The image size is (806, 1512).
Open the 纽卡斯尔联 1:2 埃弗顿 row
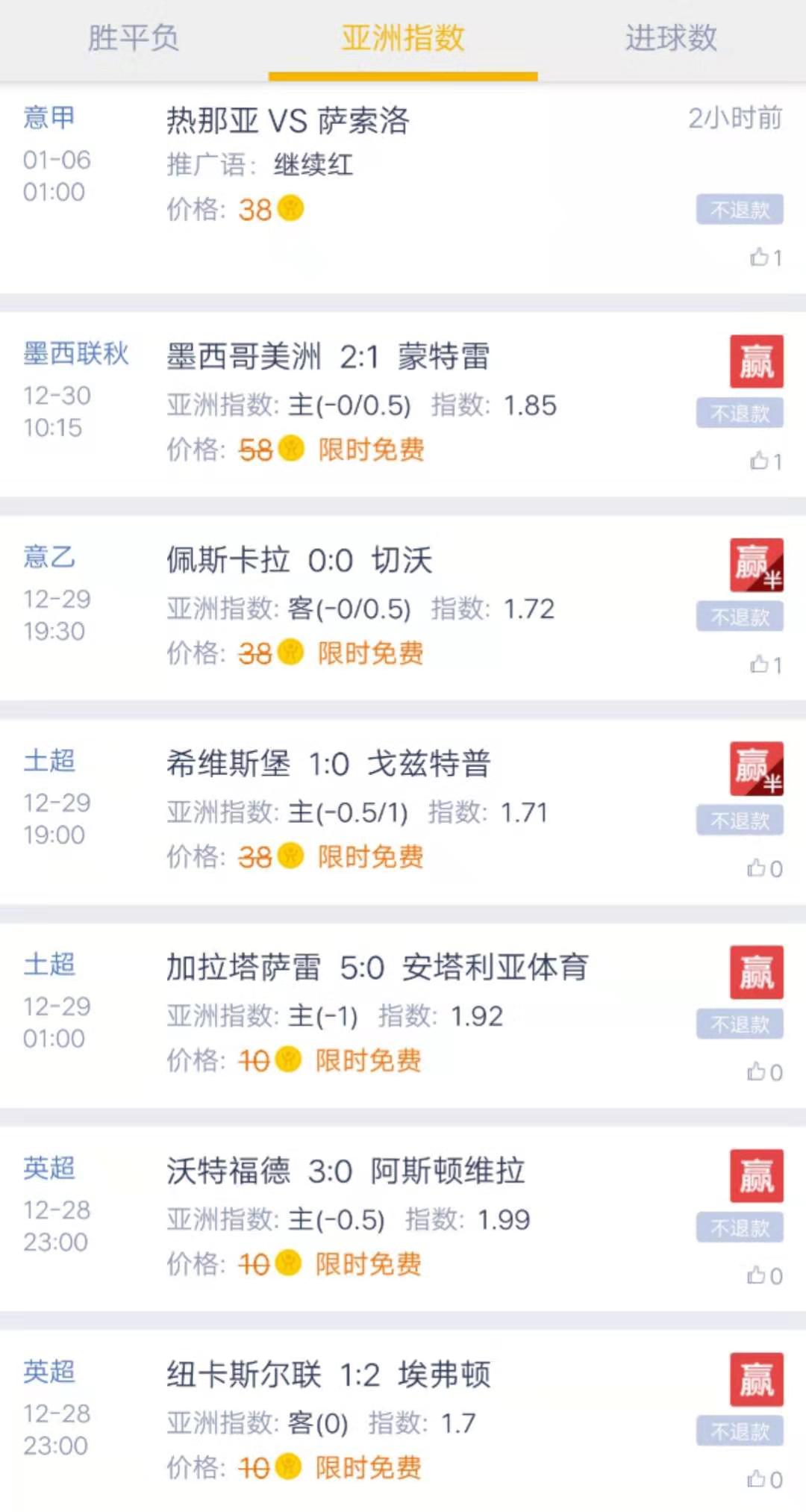[328, 1375]
